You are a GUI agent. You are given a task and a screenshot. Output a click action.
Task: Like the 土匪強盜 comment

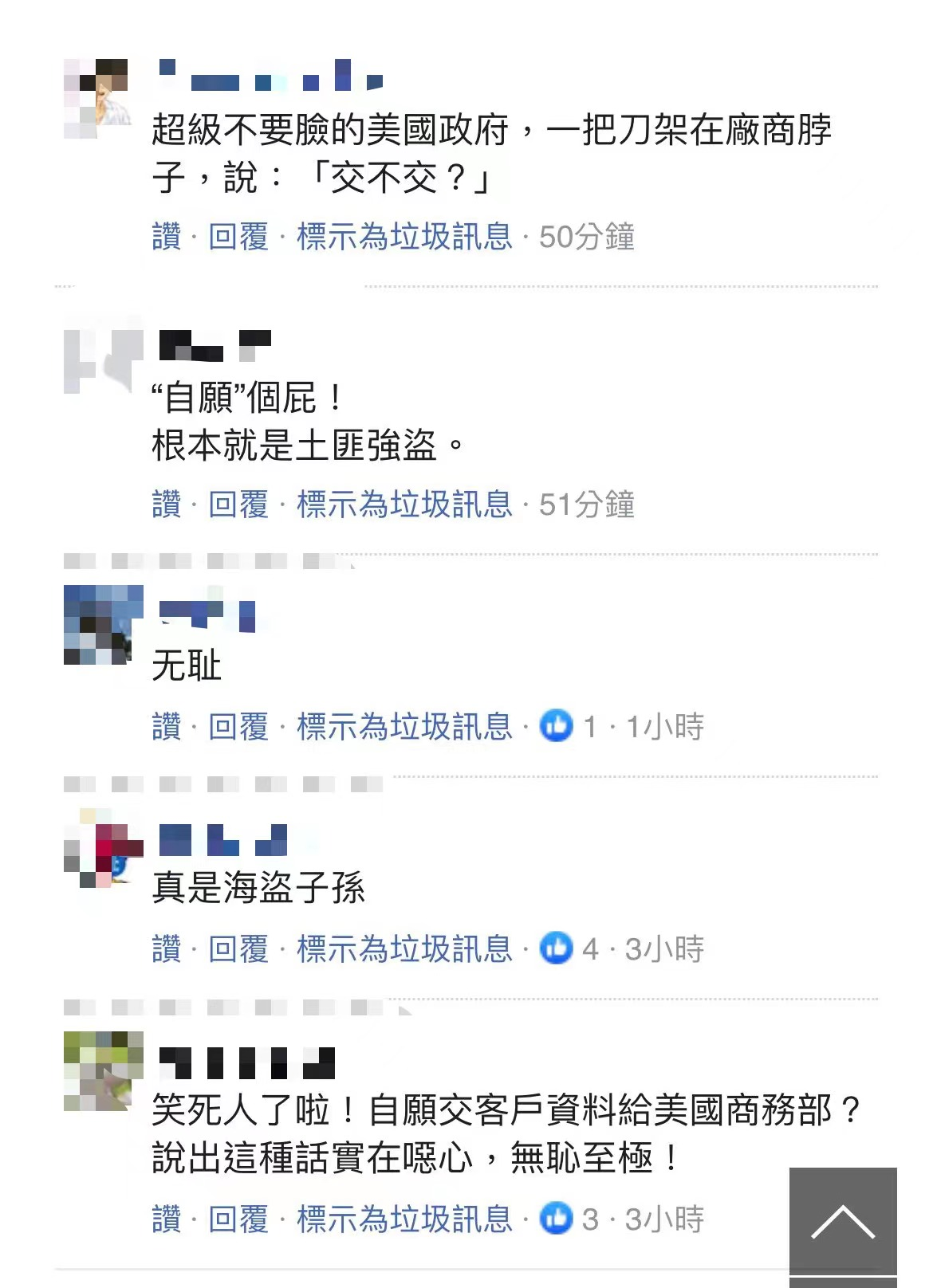(167, 505)
